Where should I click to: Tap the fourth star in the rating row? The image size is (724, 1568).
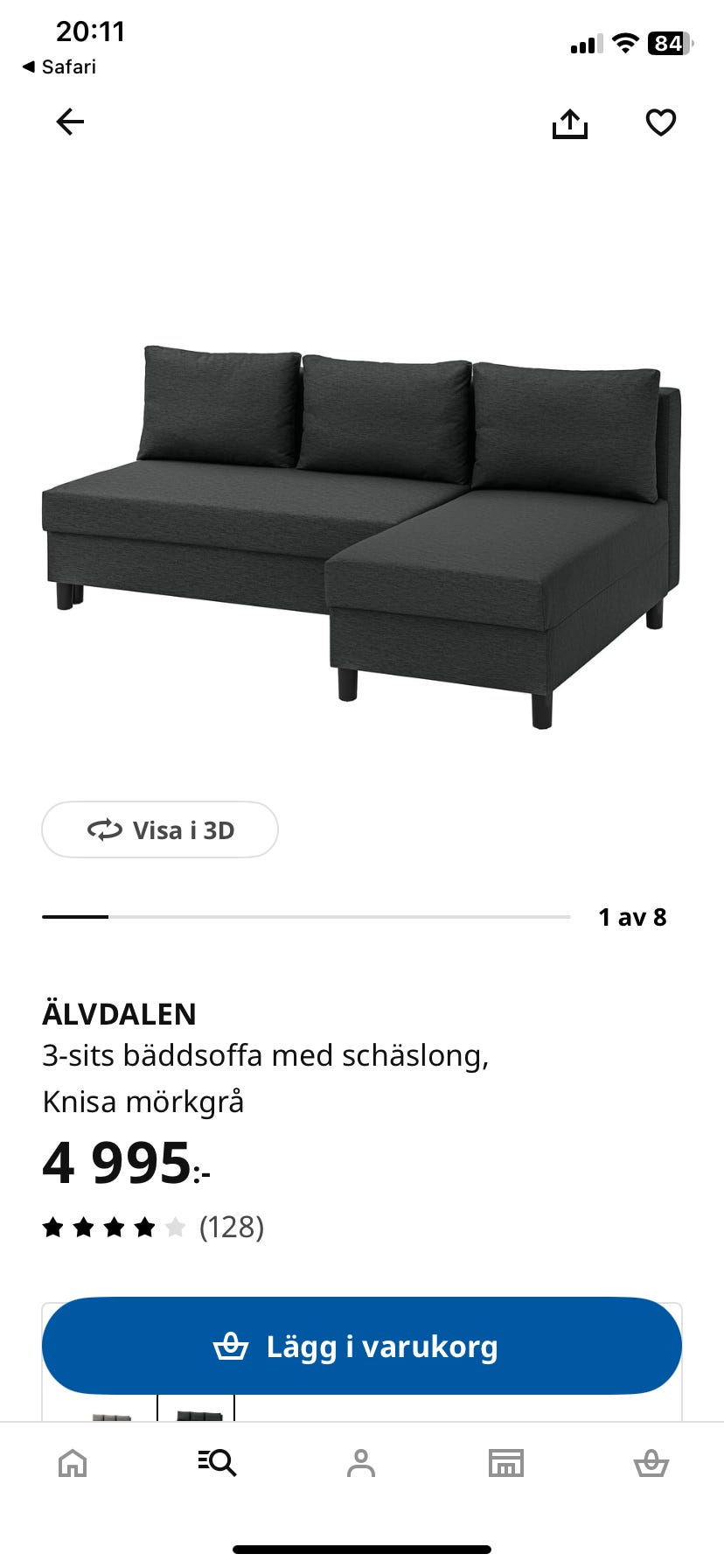[x=145, y=1228]
